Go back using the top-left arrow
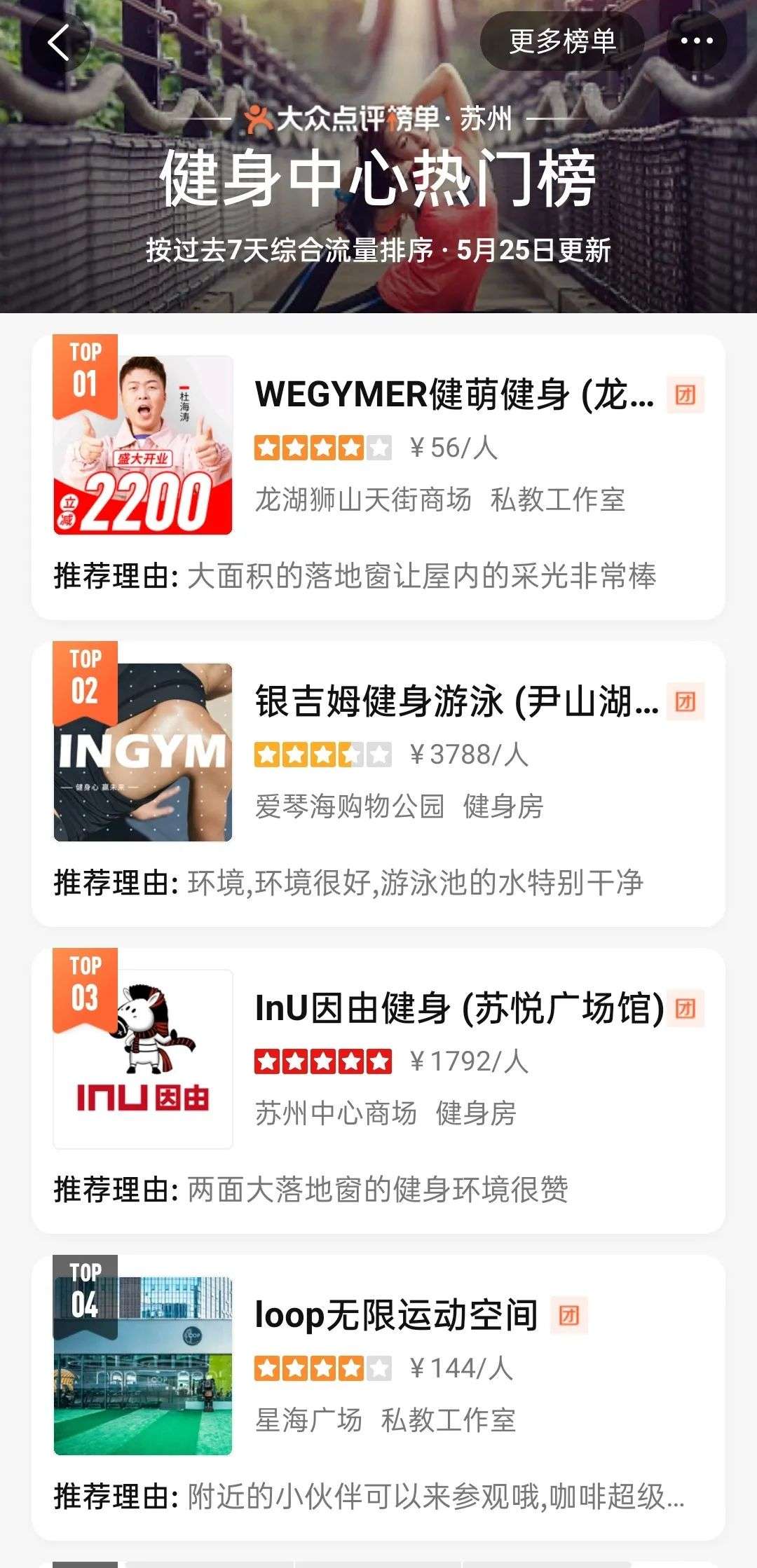Image resolution: width=757 pixels, height=1568 pixels. point(59,42)
